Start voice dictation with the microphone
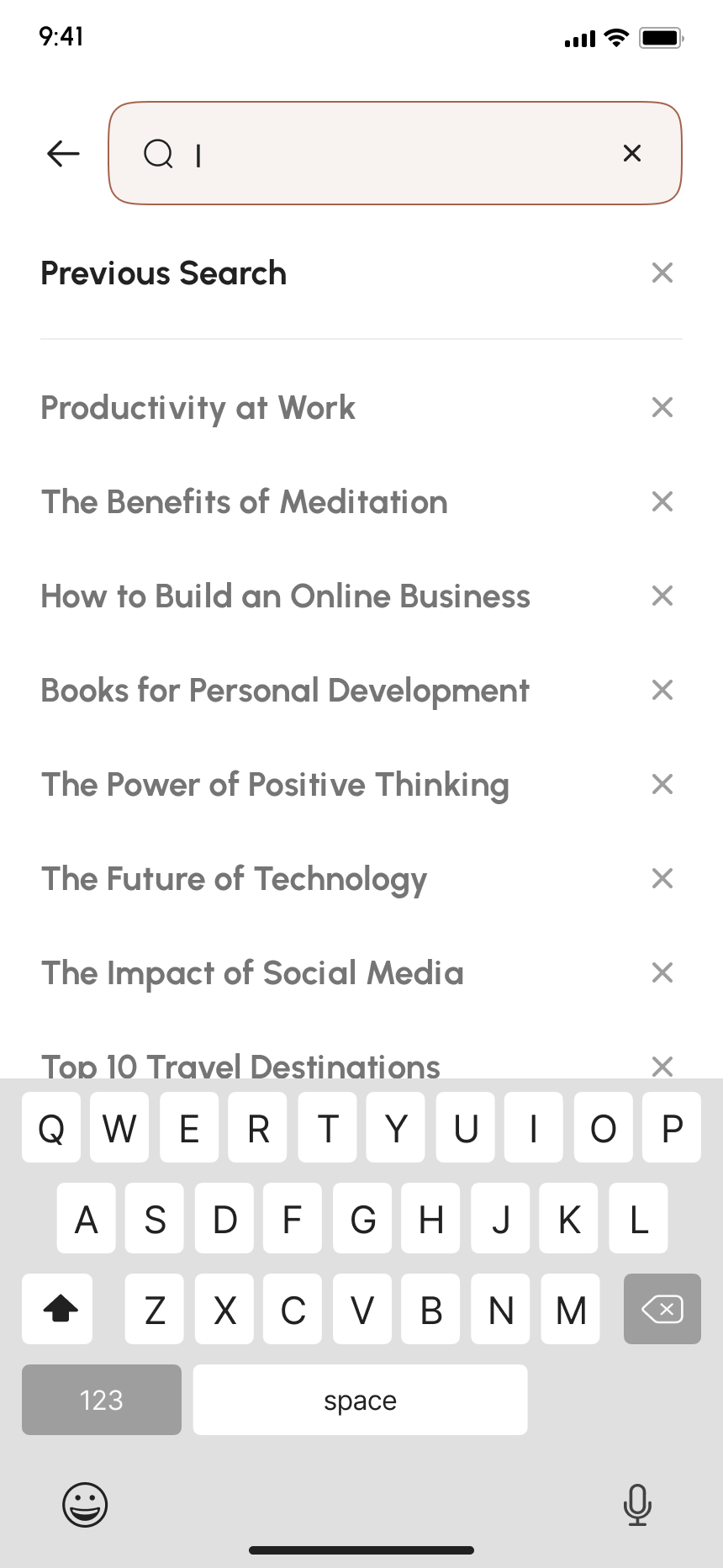Screen dimensions: 723x1568 coord(637,1504)
